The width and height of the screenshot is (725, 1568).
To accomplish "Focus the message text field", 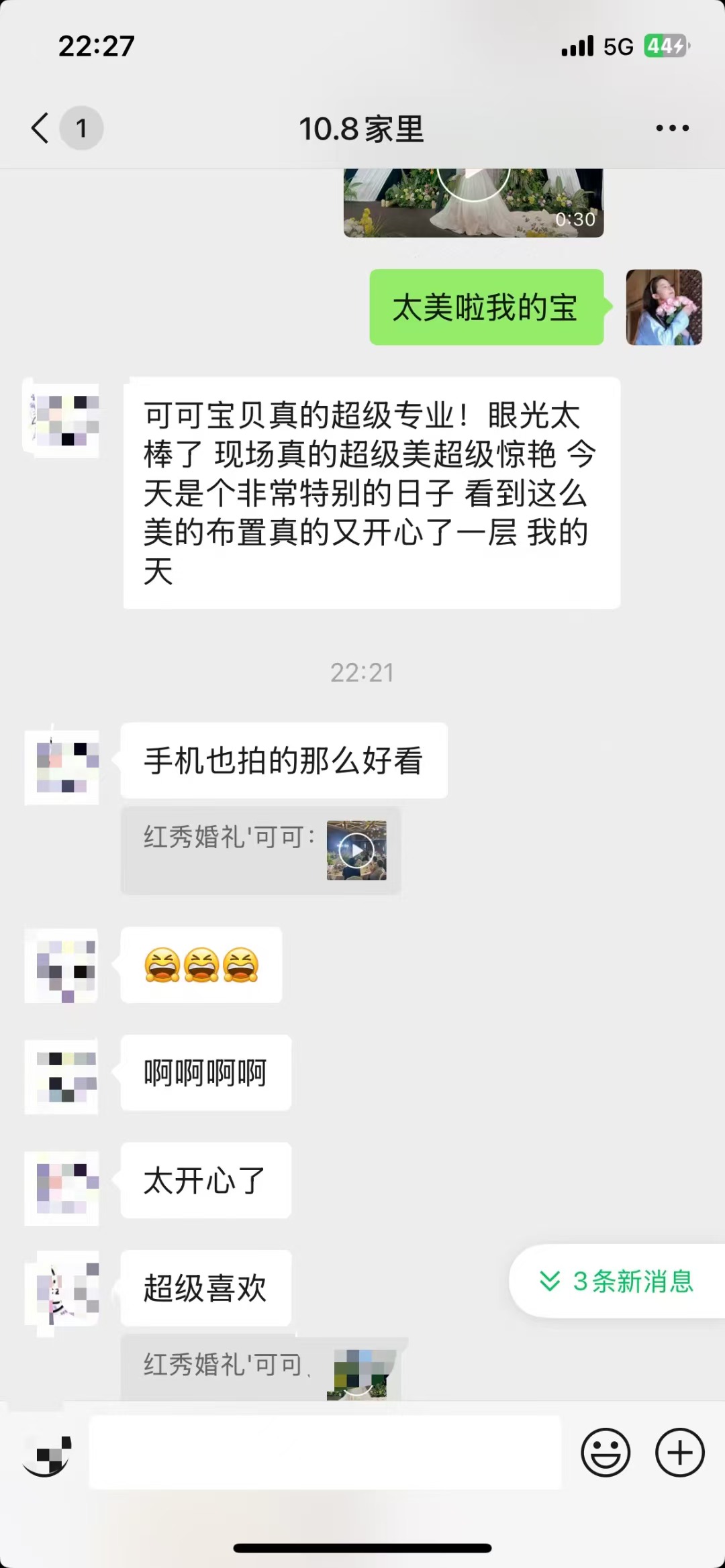I will [x=325, y=1453].
